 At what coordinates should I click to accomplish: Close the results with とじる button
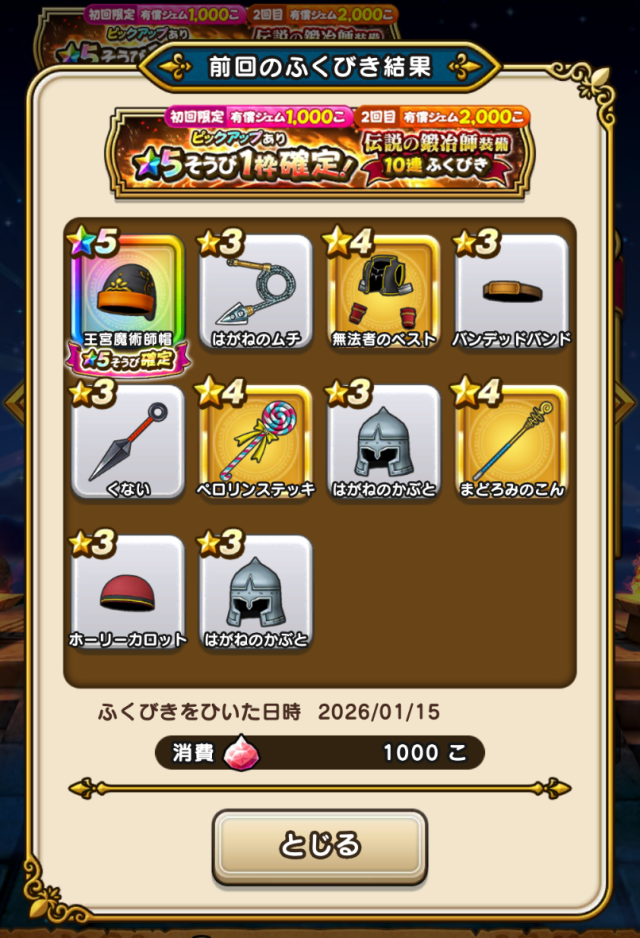[320, 846]
